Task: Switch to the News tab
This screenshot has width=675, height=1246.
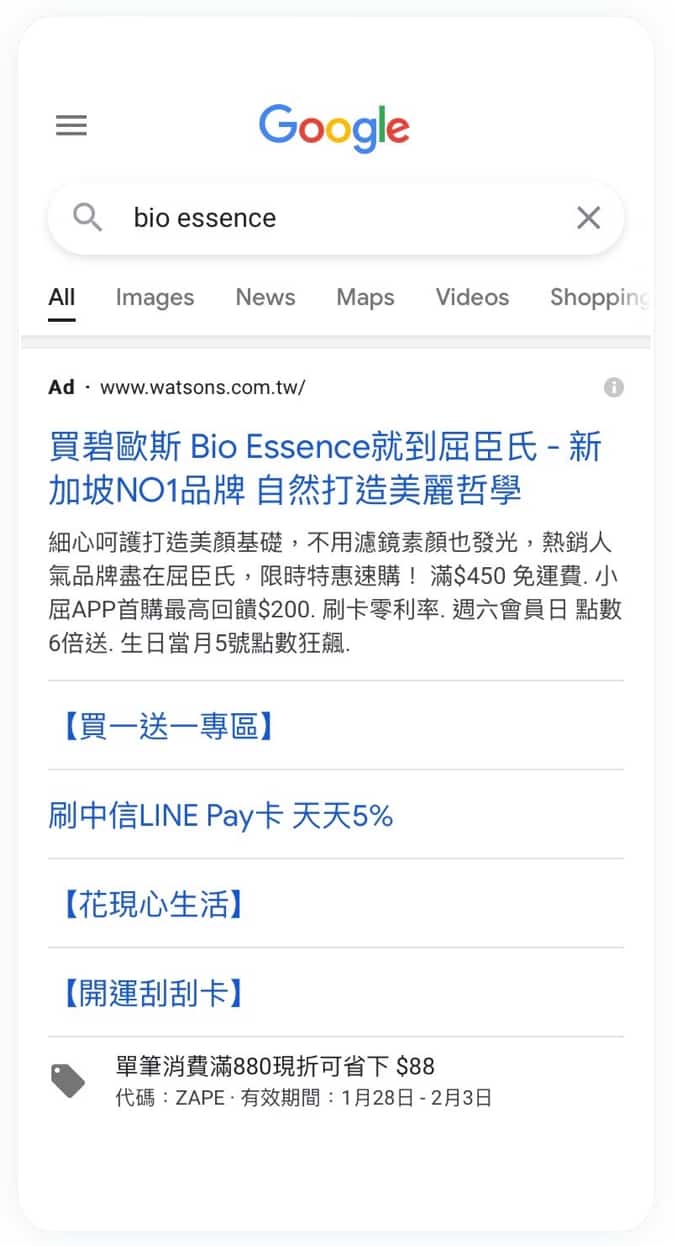Action: 265,297
